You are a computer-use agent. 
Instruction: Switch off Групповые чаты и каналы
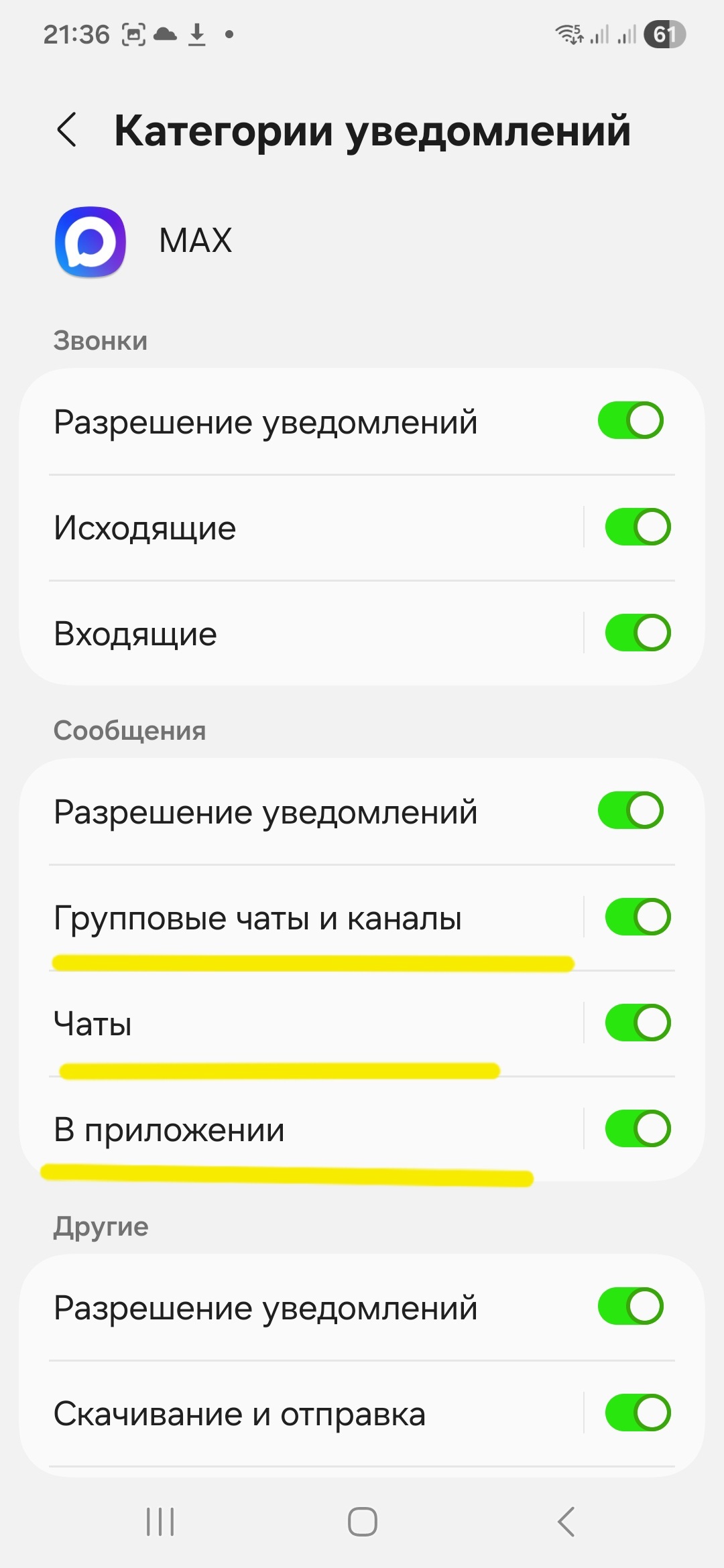click(637, 917)
